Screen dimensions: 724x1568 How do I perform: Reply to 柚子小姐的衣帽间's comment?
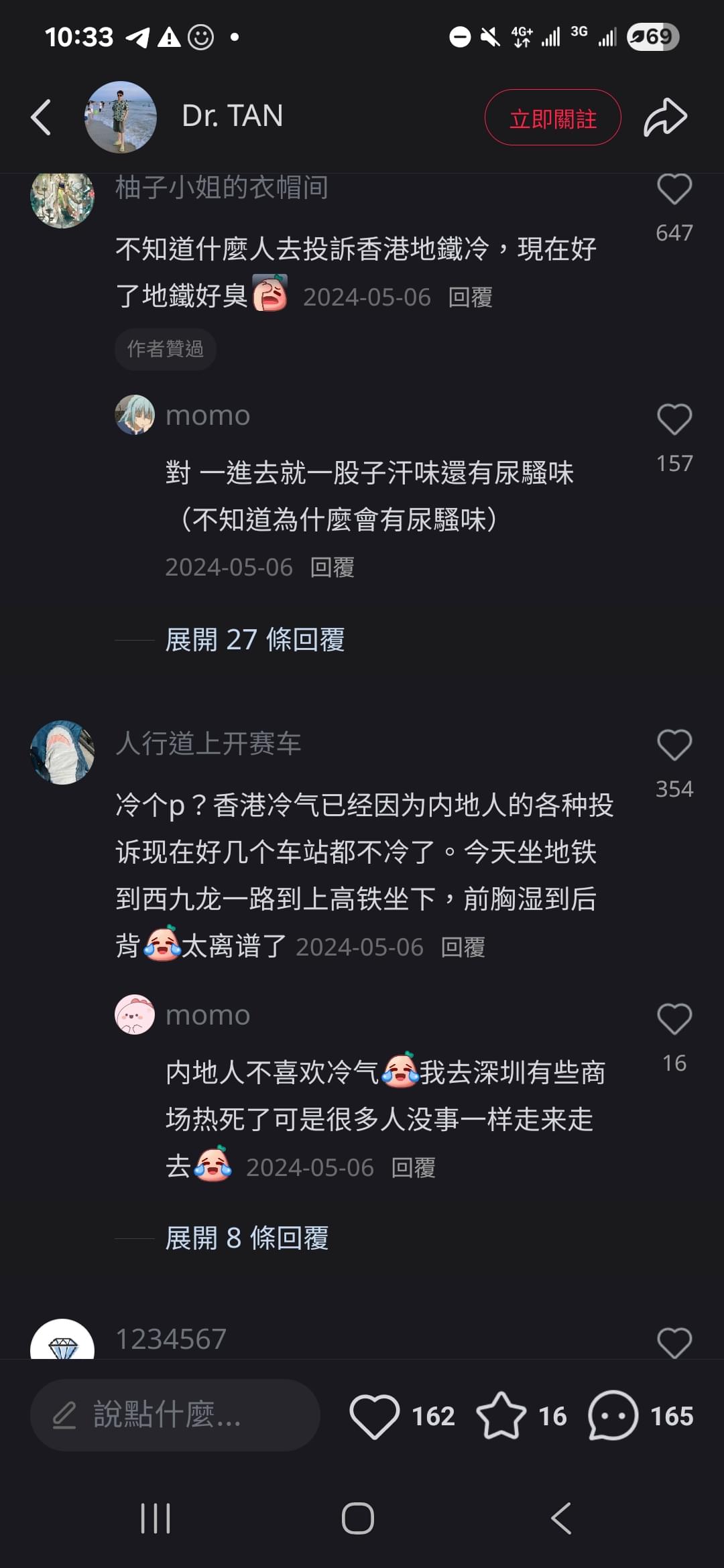tap(471, 298)
